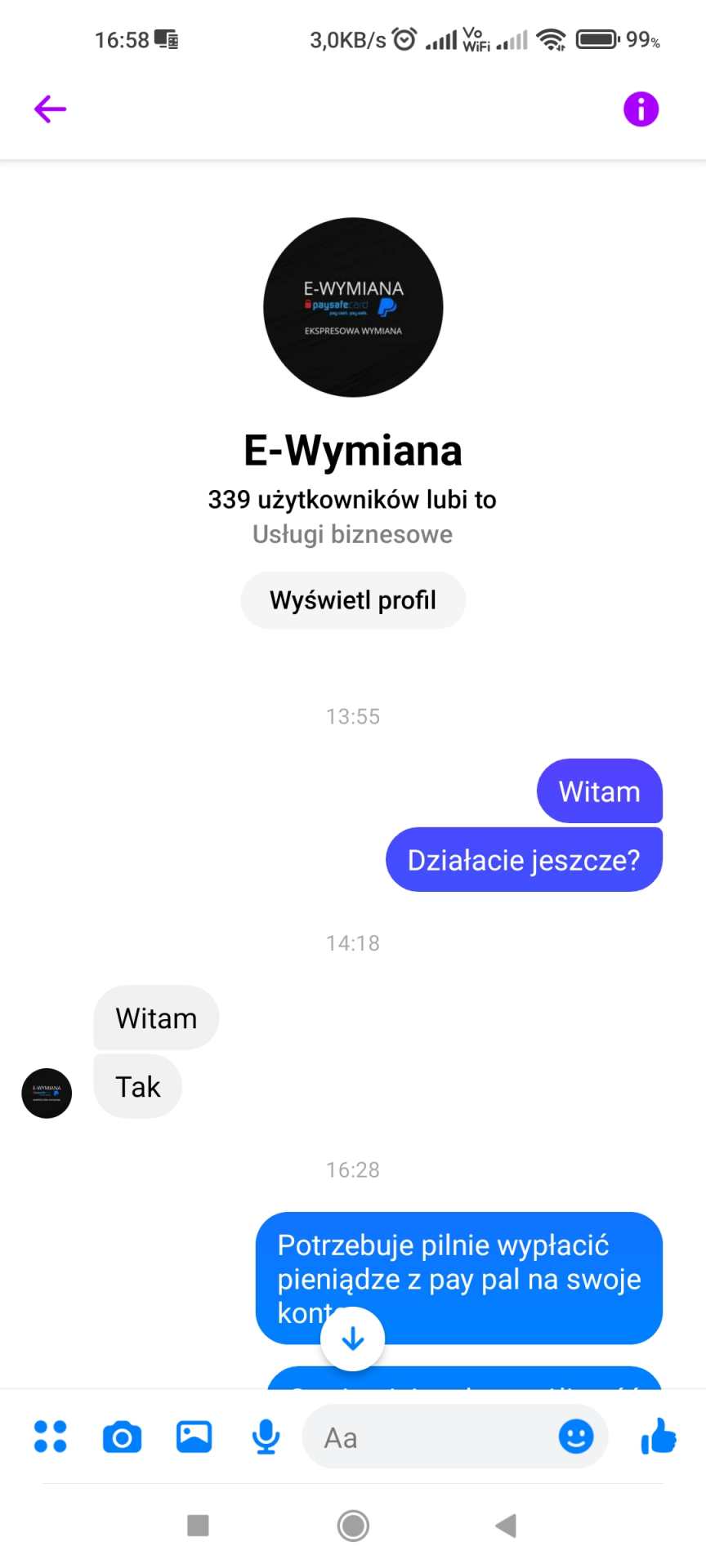
Task: Open the gallery to send an image
Action: pos(194,1437)
